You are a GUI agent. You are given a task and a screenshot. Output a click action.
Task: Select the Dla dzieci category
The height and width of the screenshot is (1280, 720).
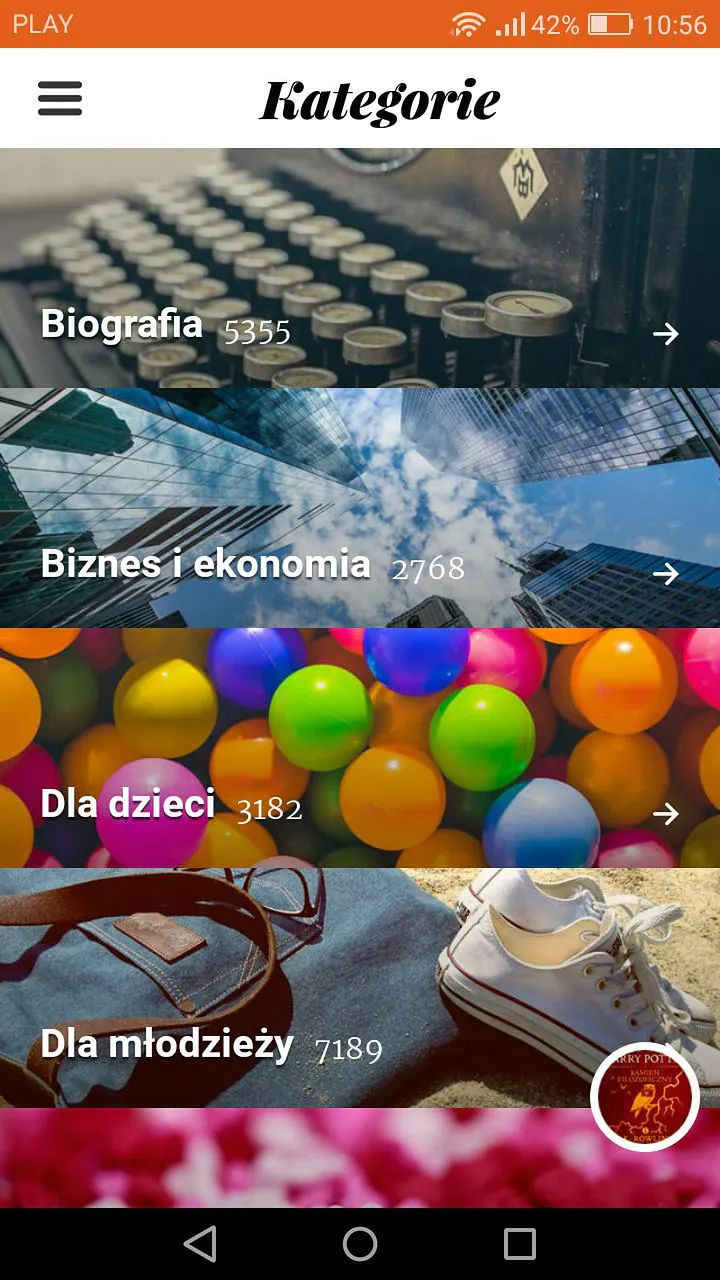pyautogui.click(x=360, y=750)
